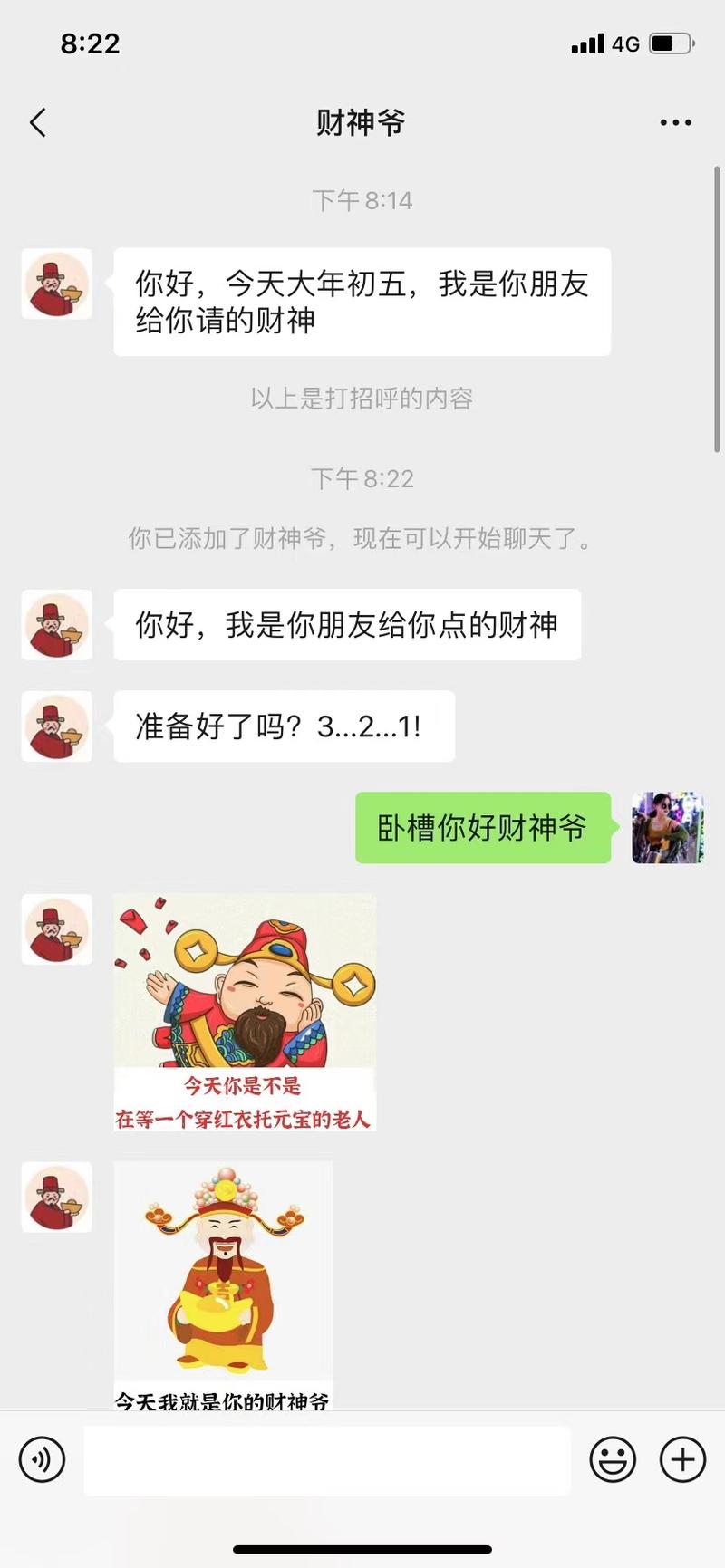Switch to voice message mode icon

click(42, 1459)
